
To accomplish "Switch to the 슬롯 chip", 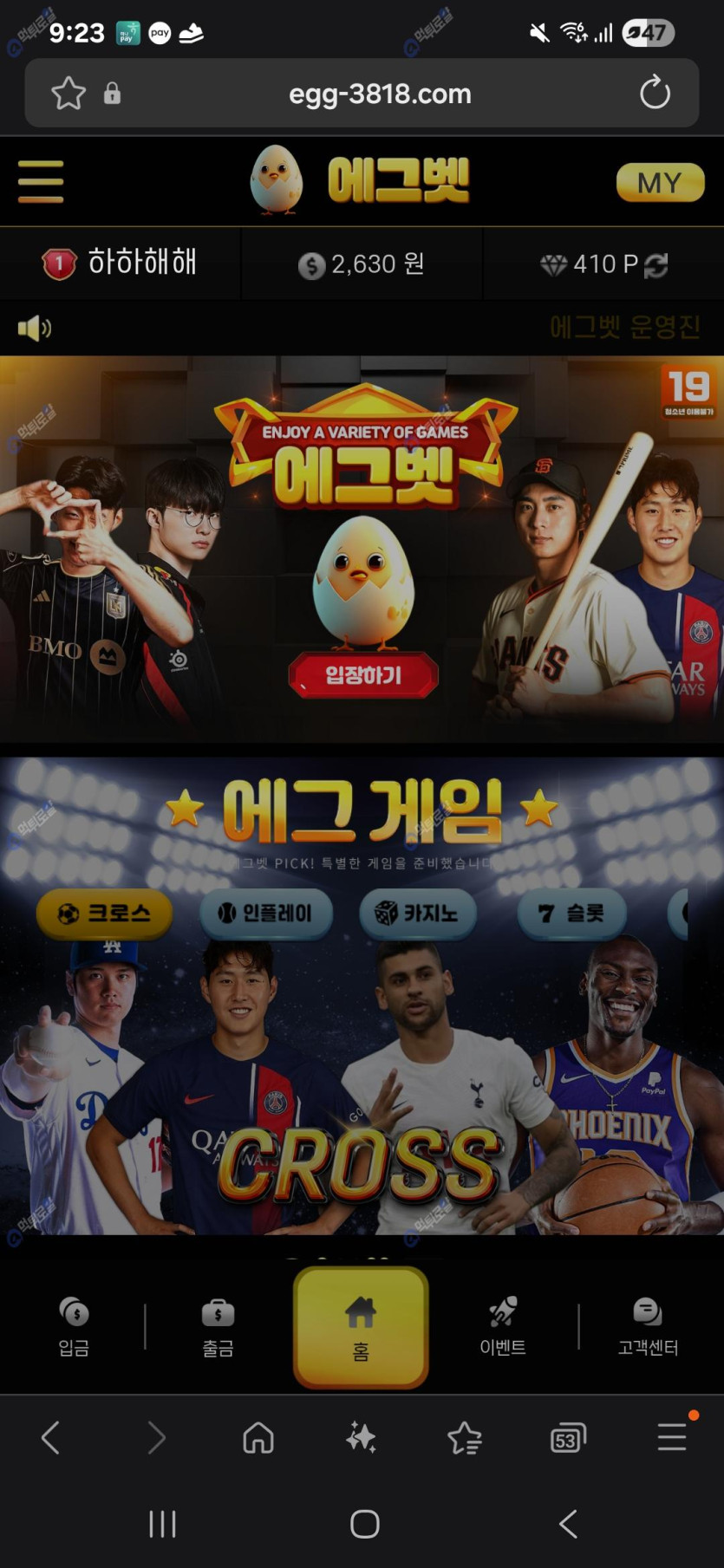I will [571, 913].
